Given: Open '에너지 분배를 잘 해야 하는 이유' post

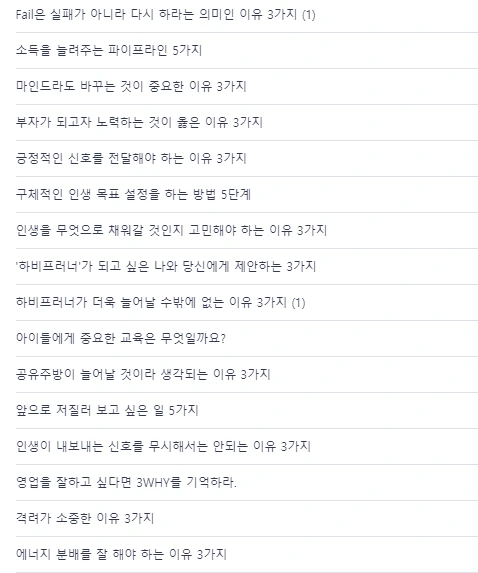Looking at the screenshot, I should coord(121,554).
